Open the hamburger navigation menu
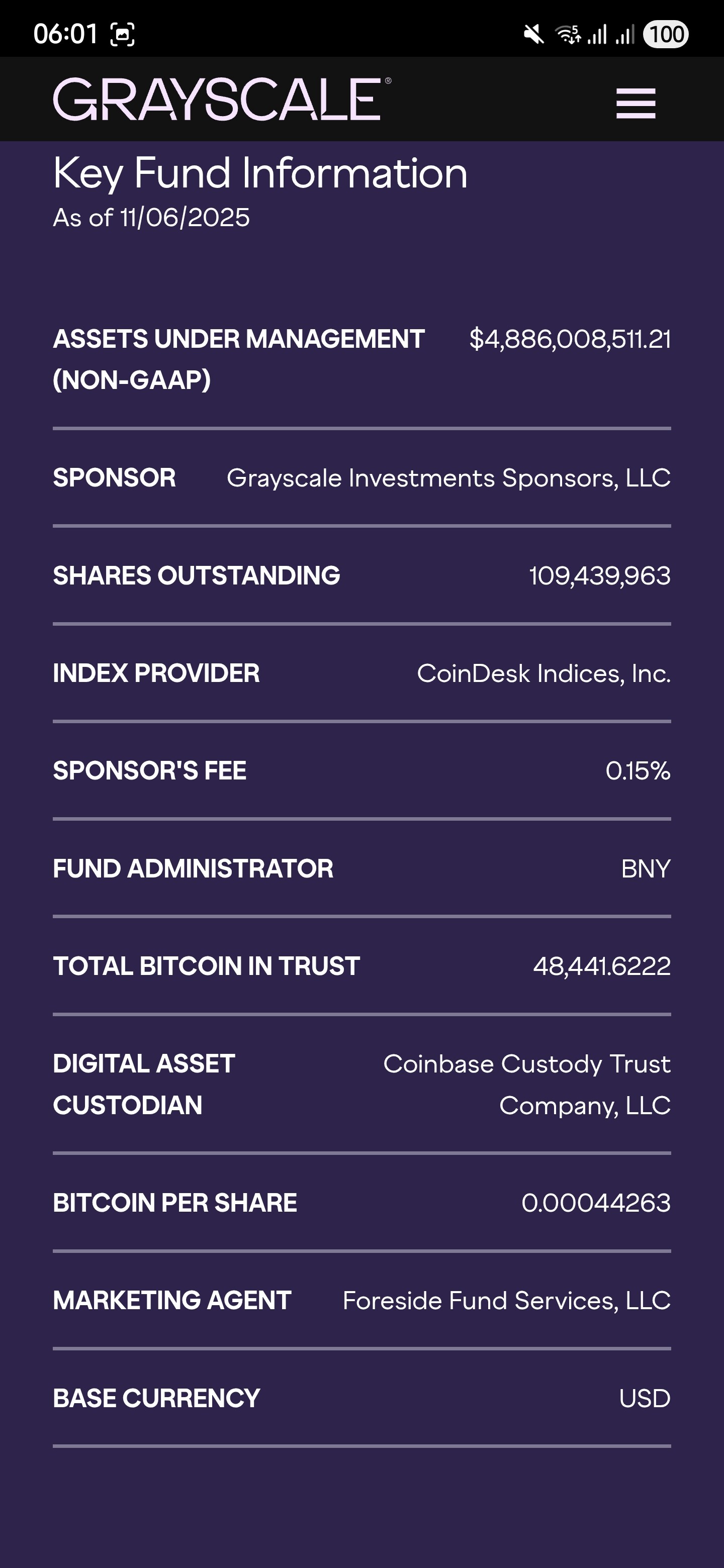The image size is (724, 1568). (635, 103)
